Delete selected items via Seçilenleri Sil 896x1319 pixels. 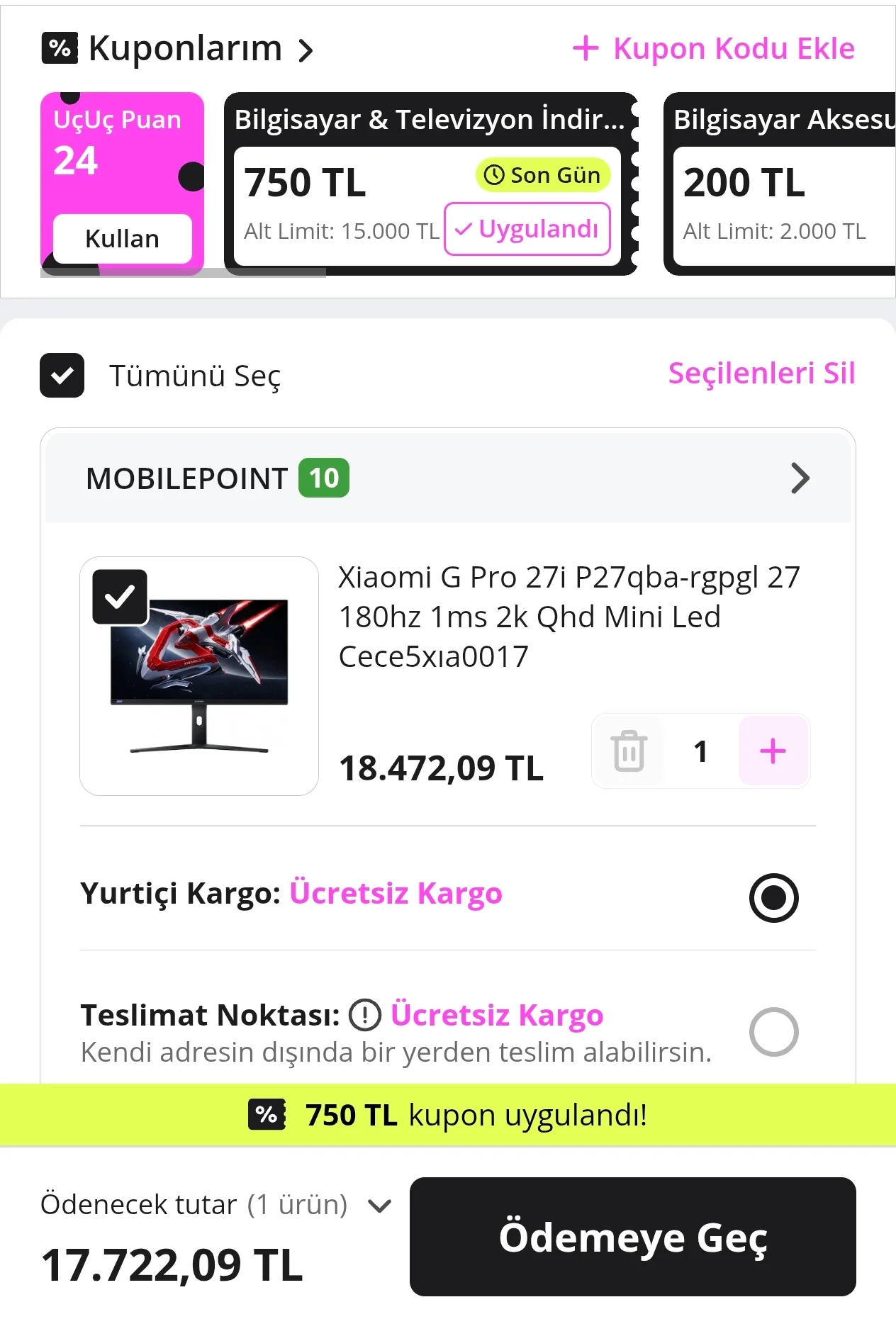click(x=761, y=374)
